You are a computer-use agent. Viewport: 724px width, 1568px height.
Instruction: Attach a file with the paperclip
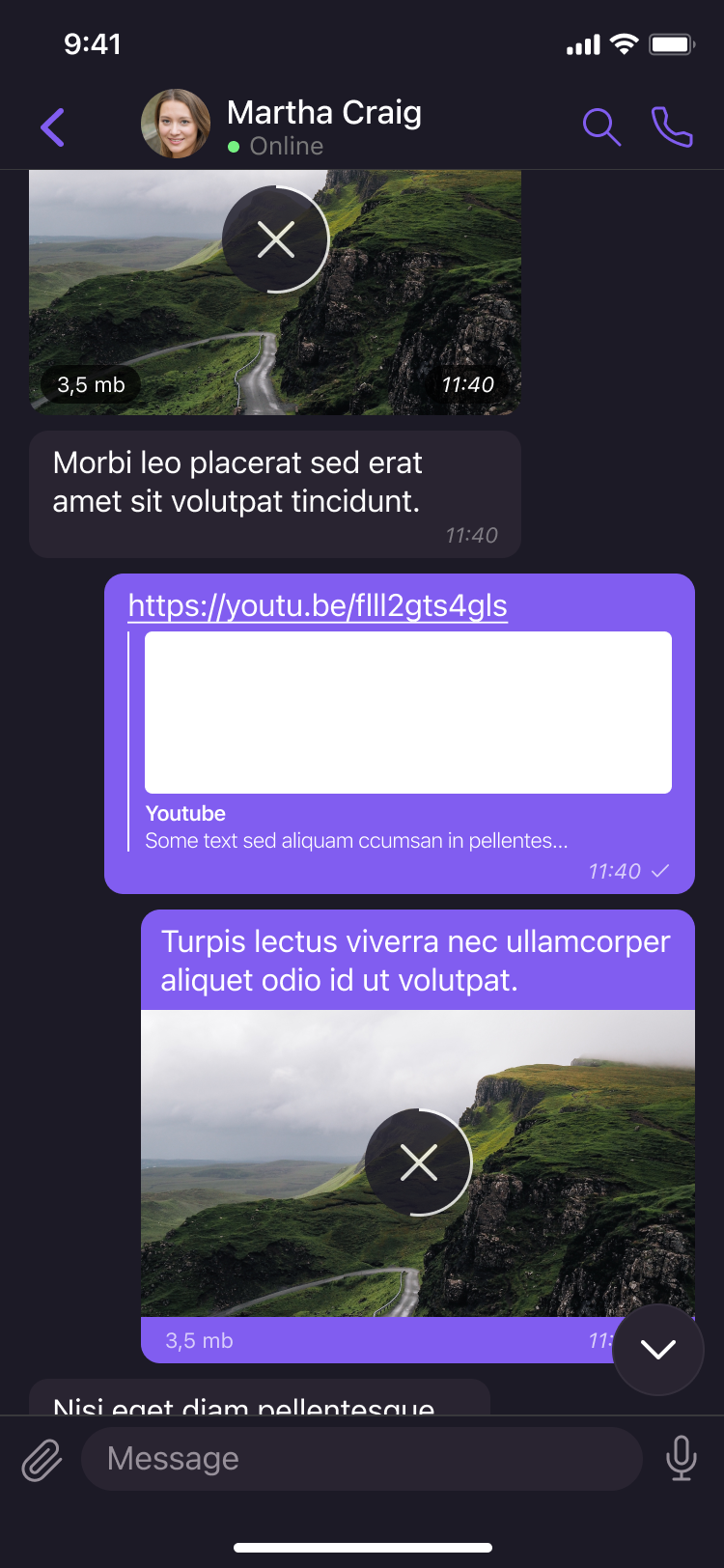coord(42,1460)
